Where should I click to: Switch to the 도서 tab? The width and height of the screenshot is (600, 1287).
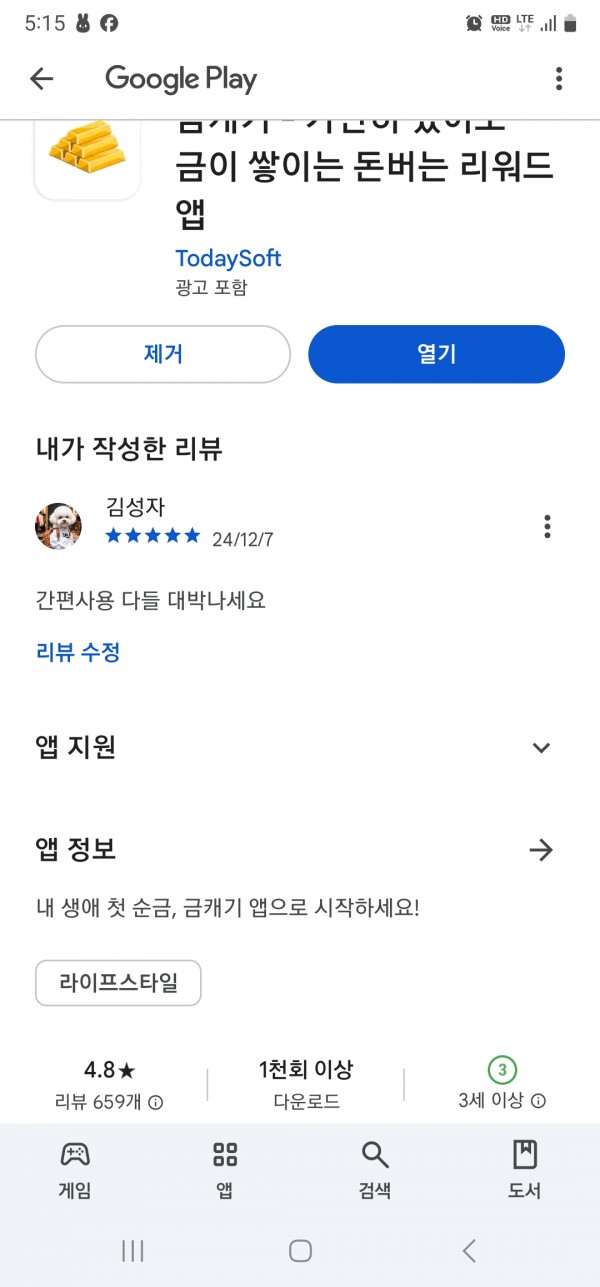click(525, 1169)
